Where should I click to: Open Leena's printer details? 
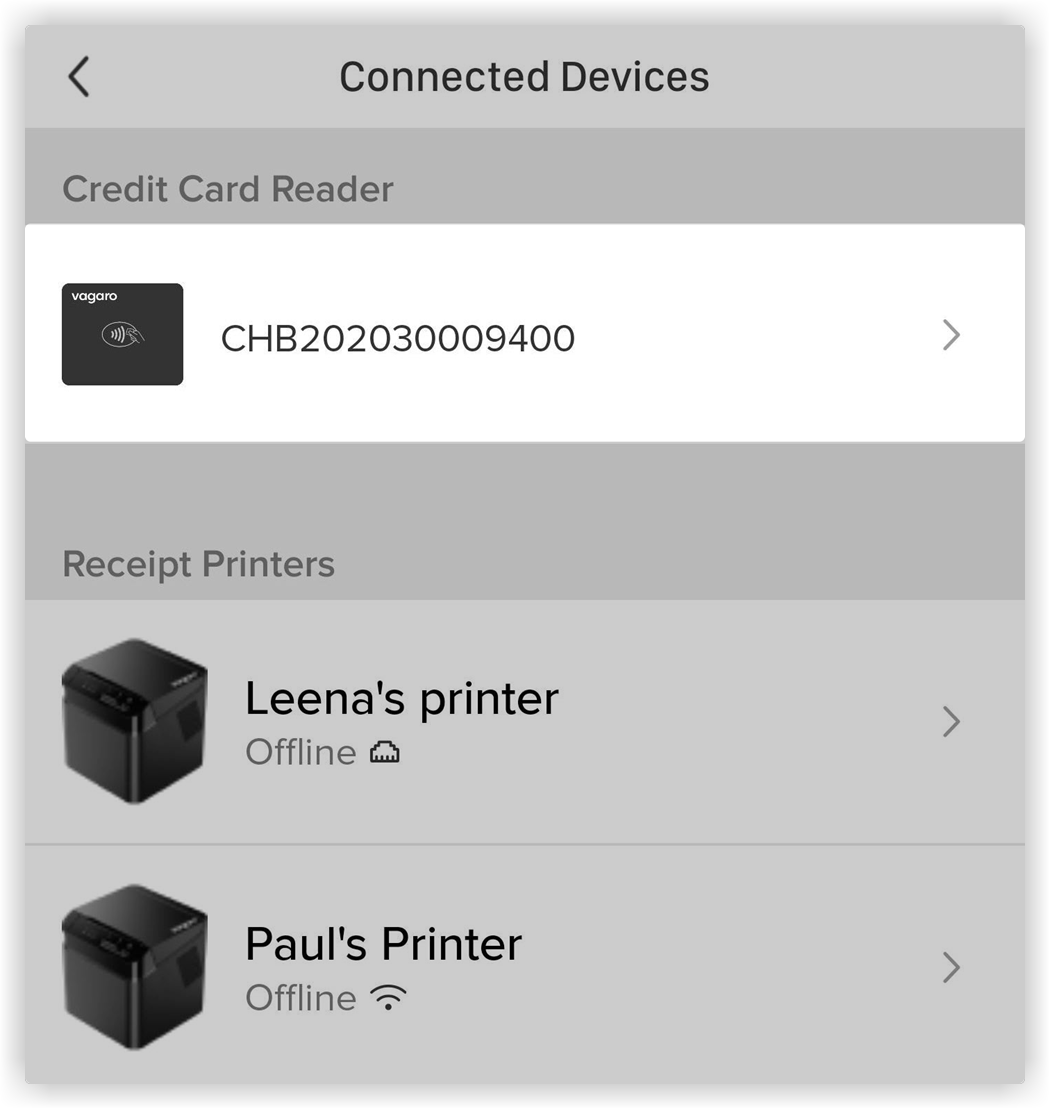(x=524, y=722)
